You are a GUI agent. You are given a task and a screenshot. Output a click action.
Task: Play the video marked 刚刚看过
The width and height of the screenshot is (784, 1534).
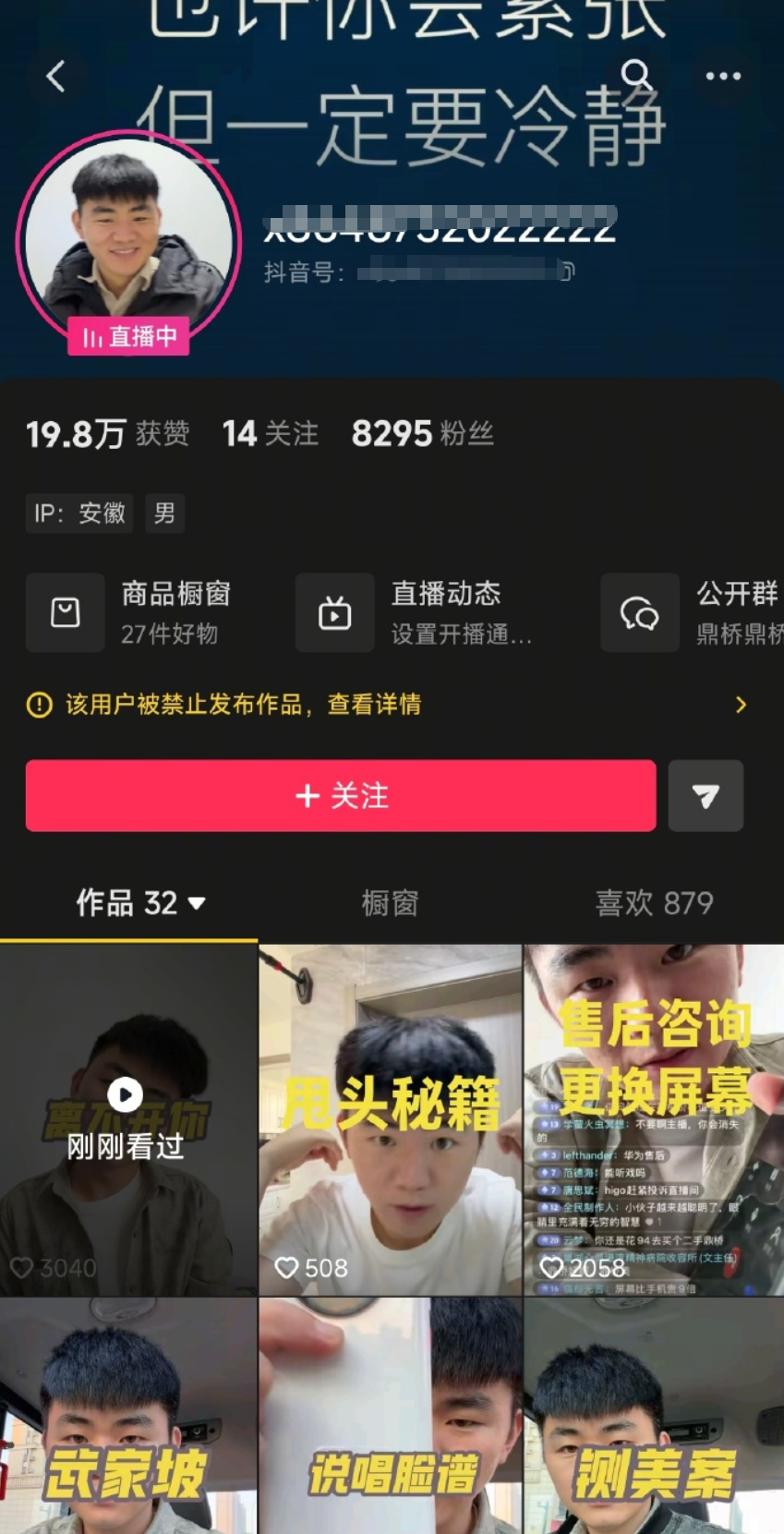pos(127,1117)
